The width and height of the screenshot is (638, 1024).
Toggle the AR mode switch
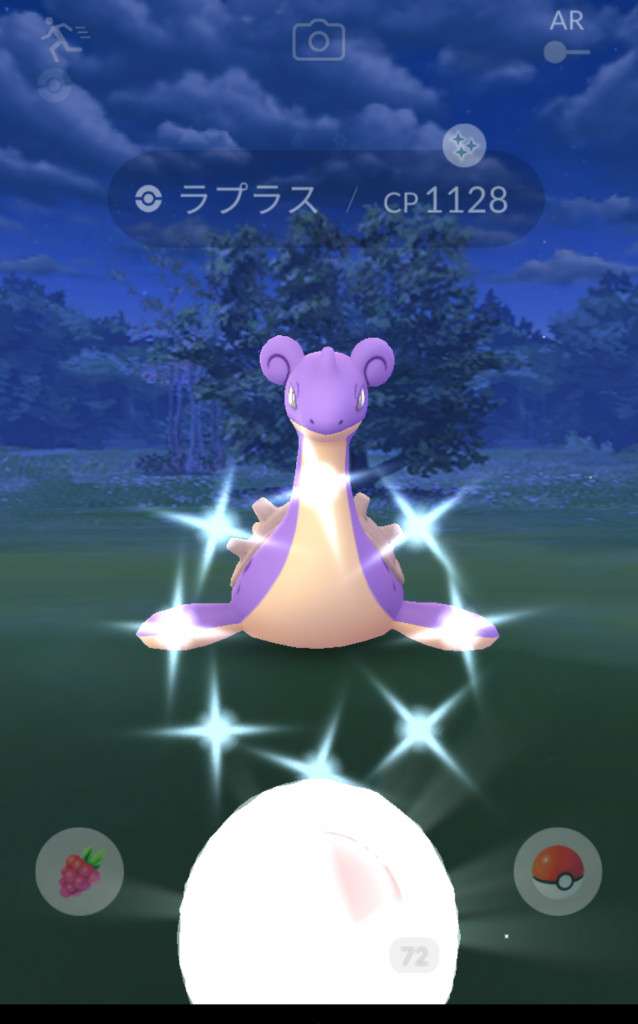coord(566,52)
